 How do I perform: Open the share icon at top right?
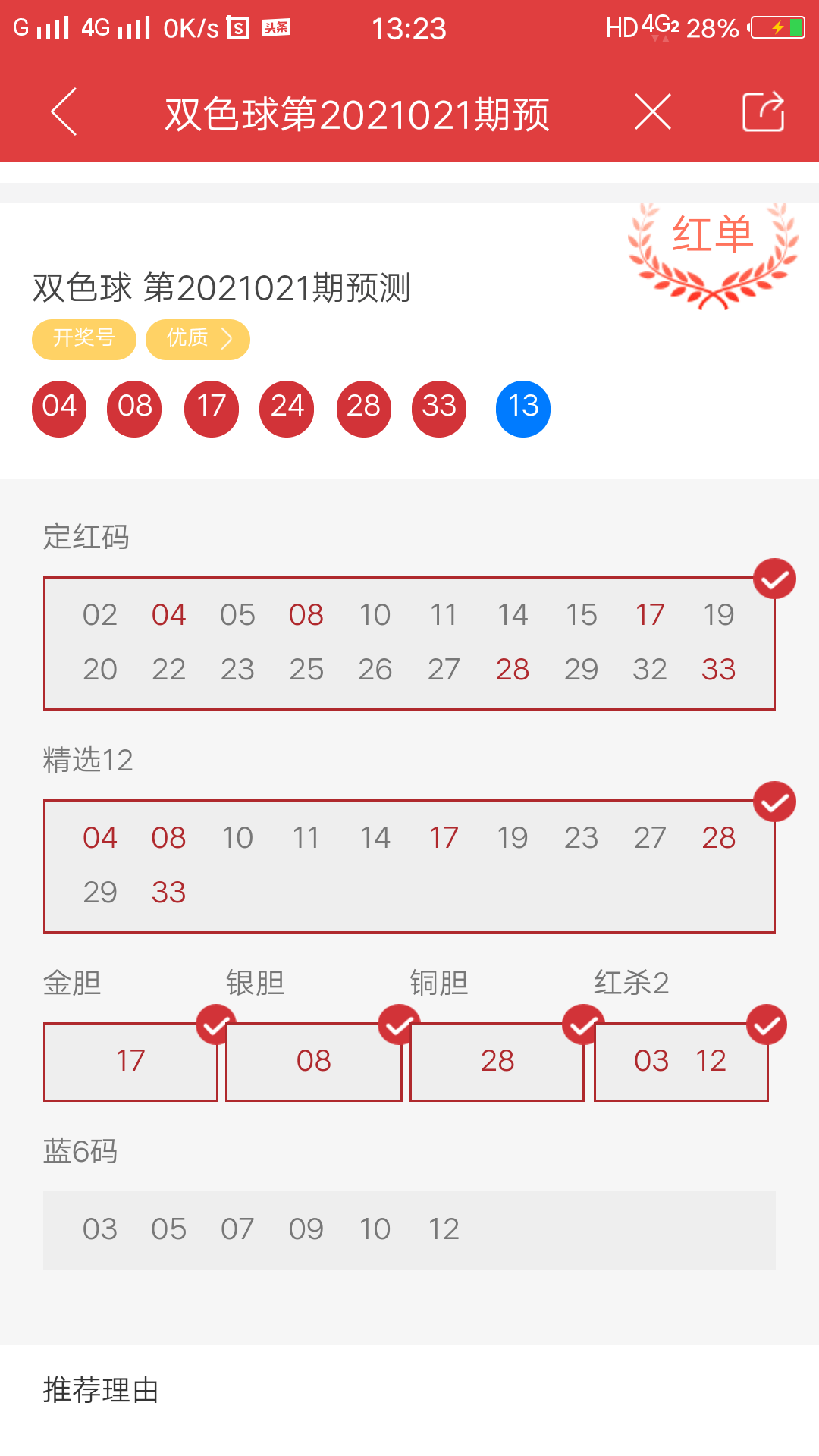pos(763,112)
